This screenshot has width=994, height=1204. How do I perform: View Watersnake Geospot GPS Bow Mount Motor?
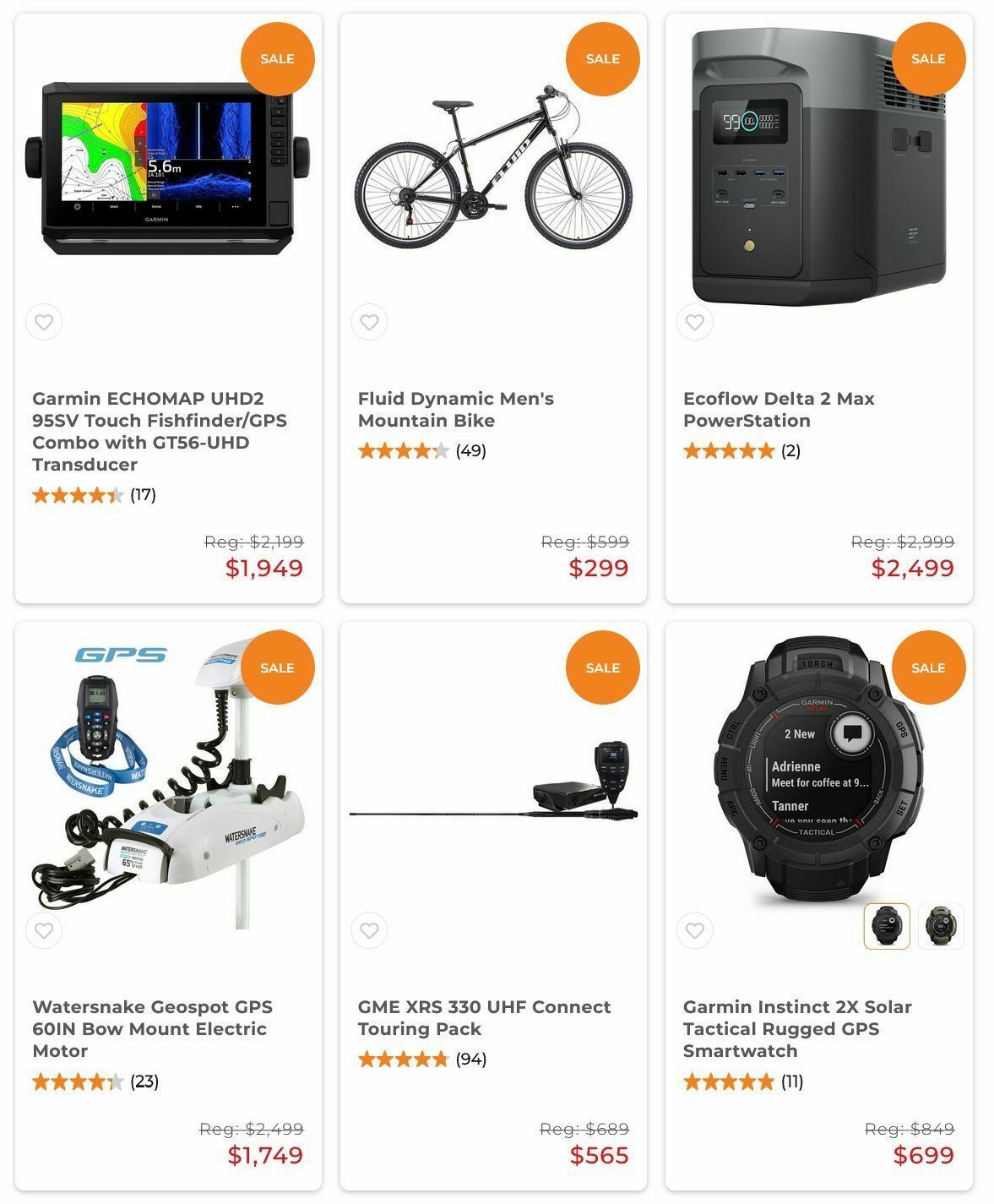pyautogui.click(x=152, y=1028)
